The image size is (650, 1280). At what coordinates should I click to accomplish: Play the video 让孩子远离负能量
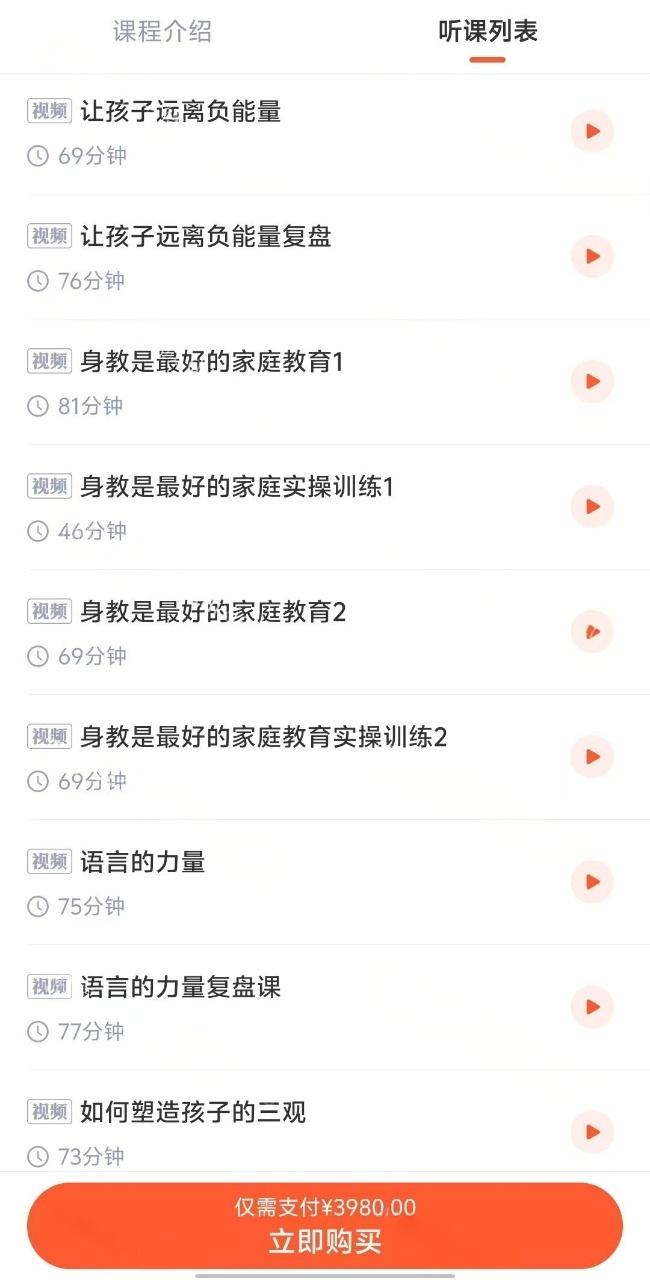tap(592, 131)
